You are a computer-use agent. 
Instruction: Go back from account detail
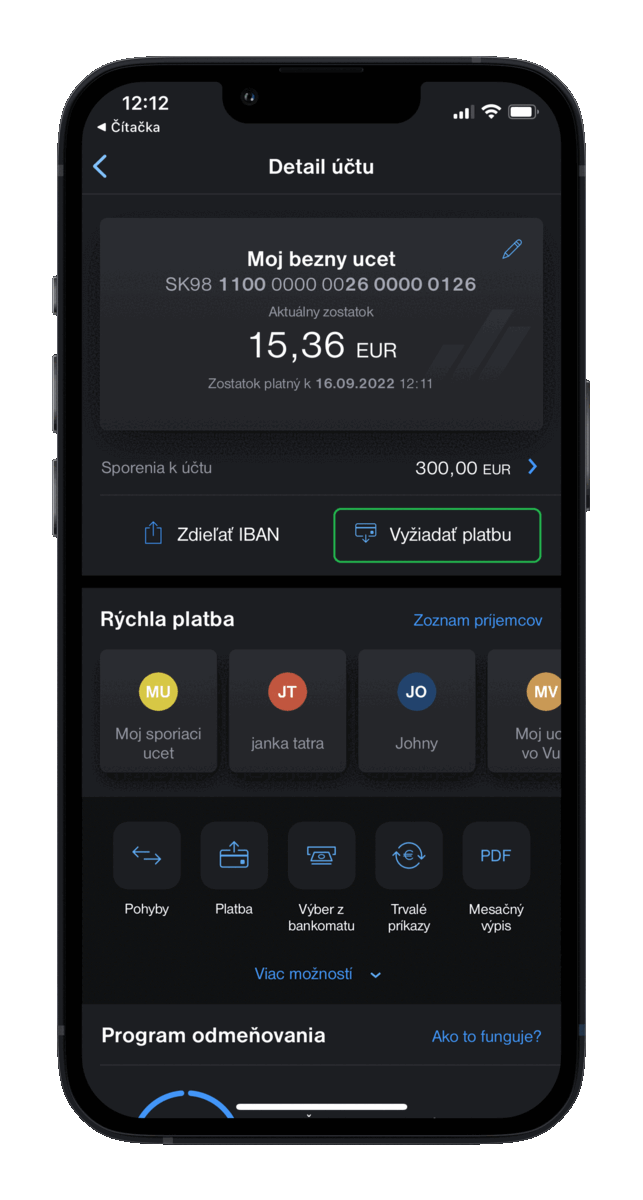click(100, 167)
